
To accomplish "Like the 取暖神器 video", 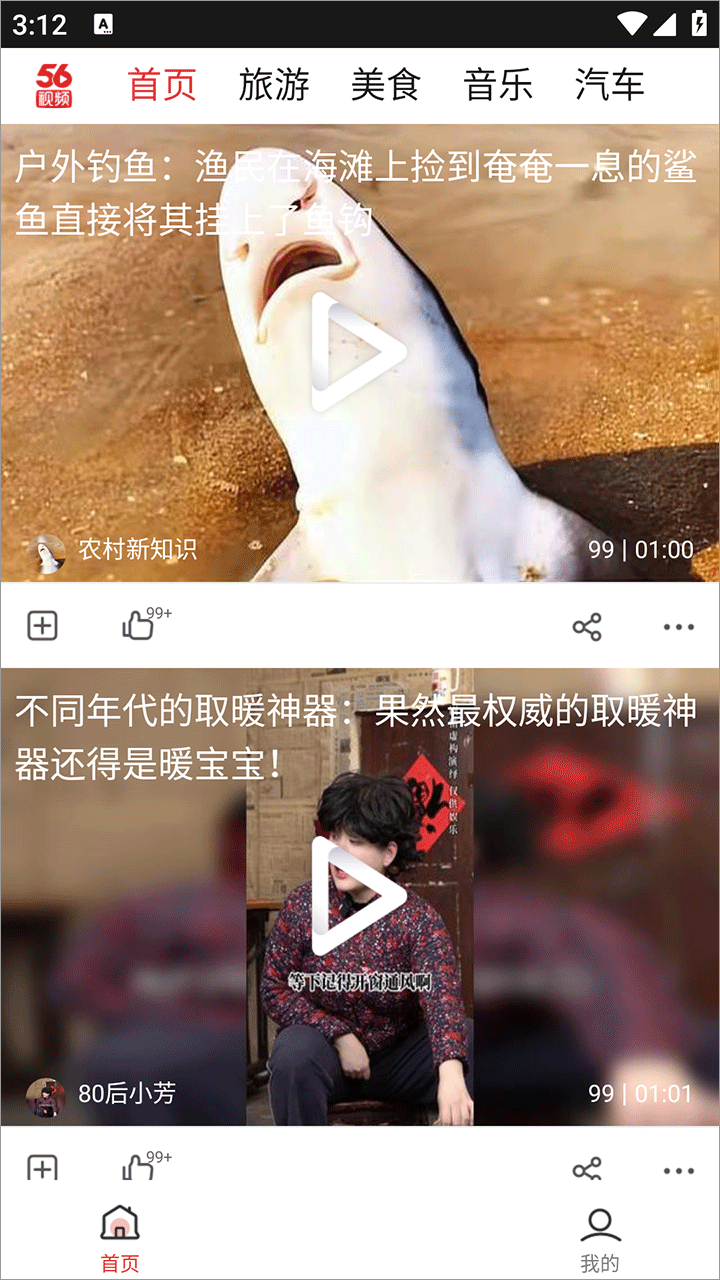I will pyautogui.click(x=140, y=1167).
